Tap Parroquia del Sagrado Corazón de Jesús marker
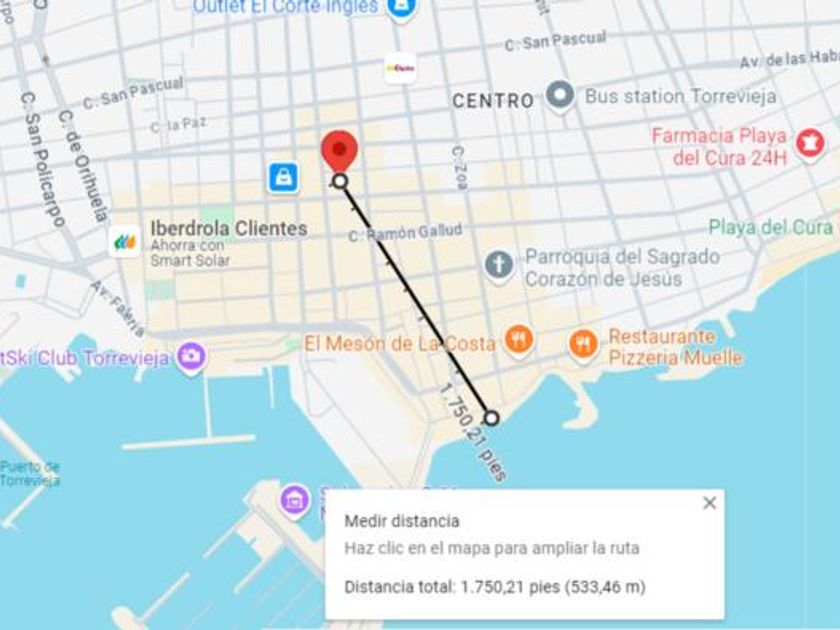Viewport: 840px width, 630px height. pos(498,266)
